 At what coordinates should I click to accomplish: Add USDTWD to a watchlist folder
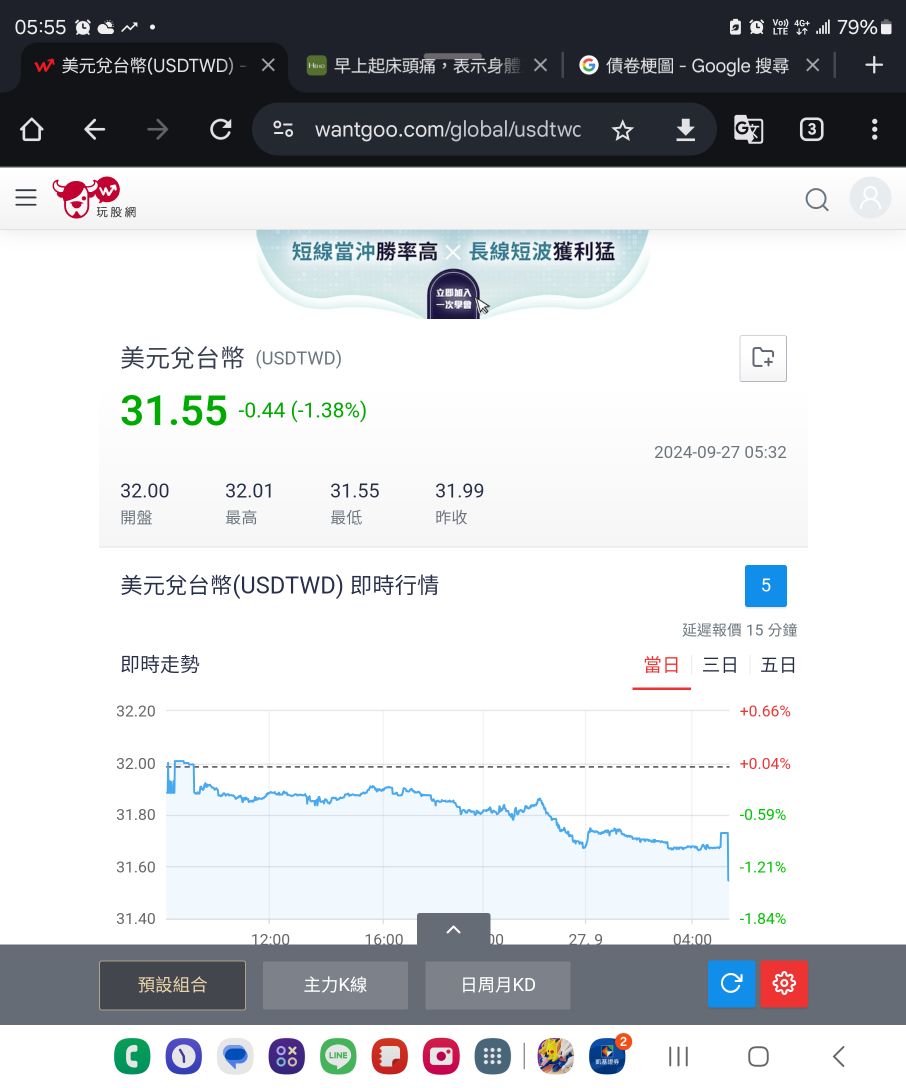[x=763, y=358]
